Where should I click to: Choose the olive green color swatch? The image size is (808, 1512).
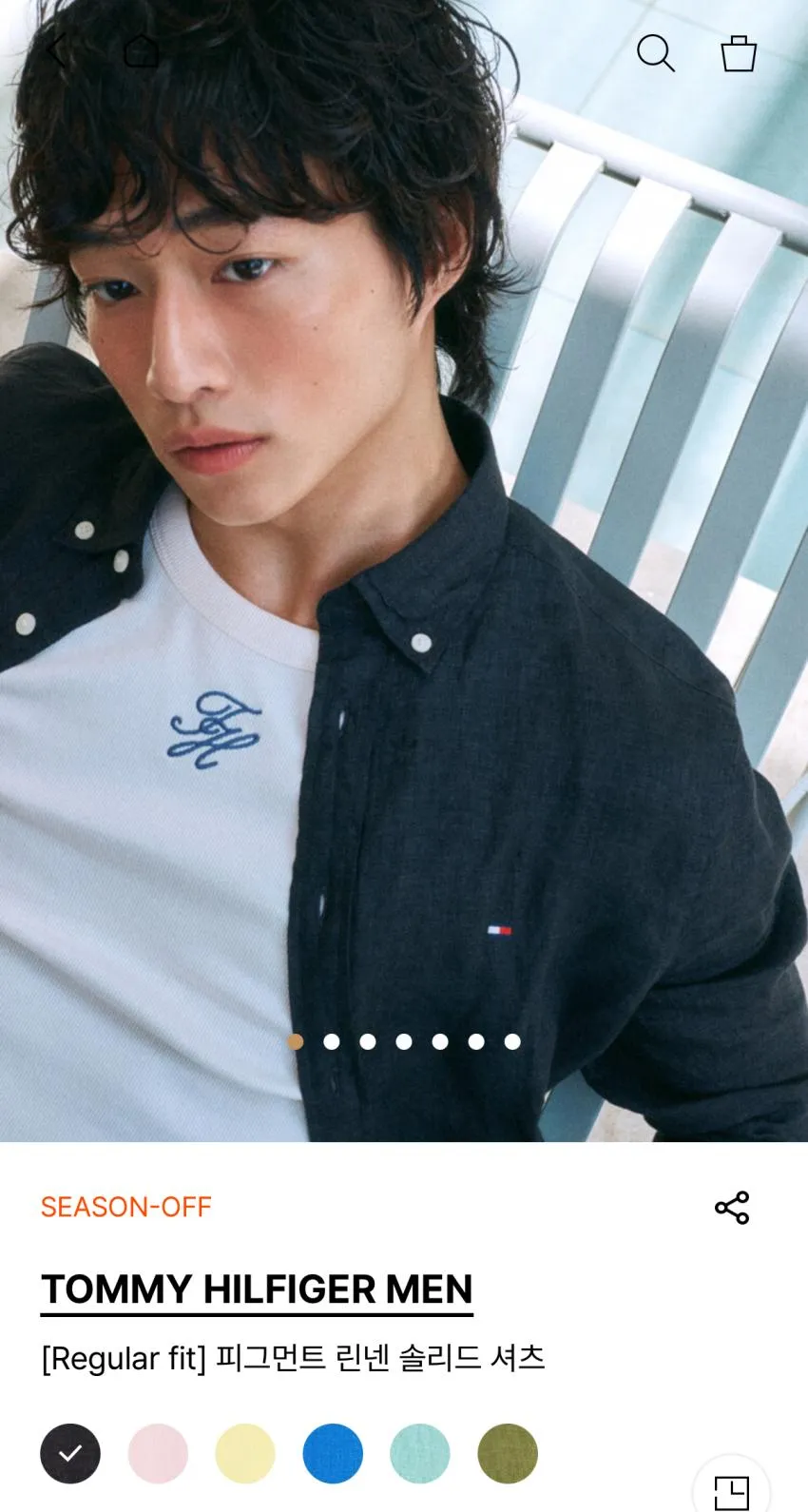[508, 1453]
